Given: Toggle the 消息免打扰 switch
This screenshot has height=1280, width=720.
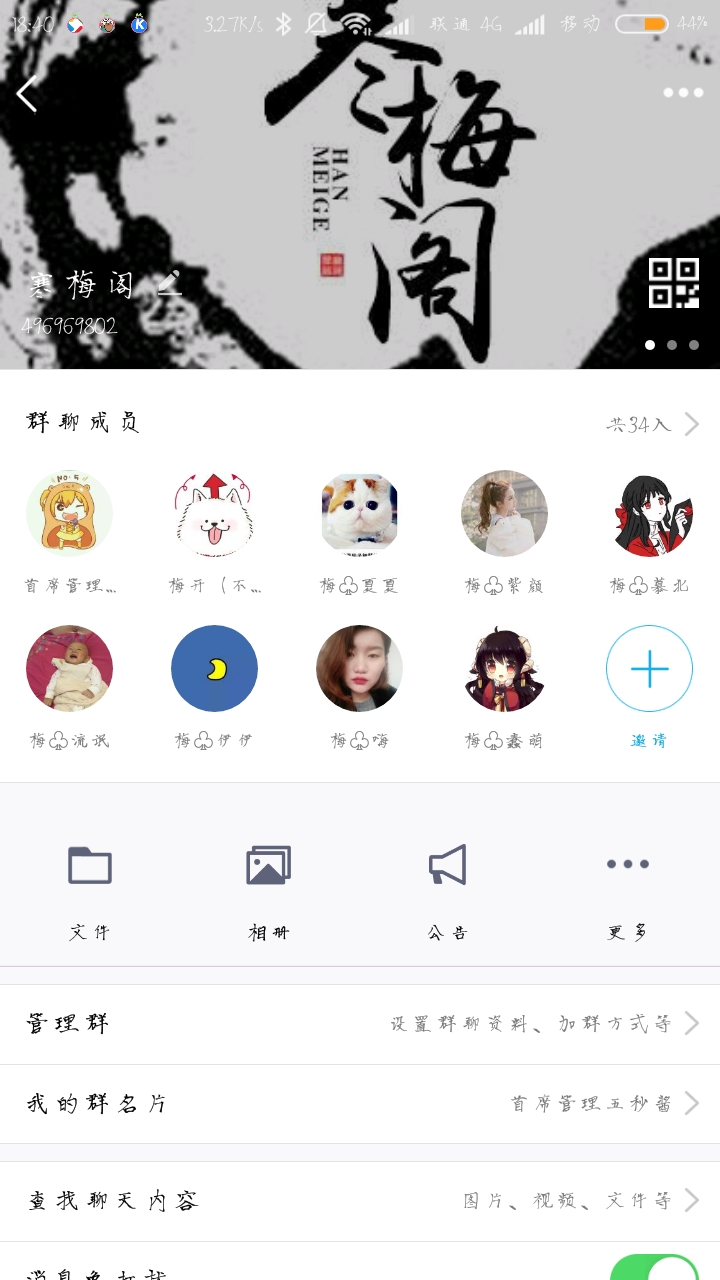Looking at the screenshot, I should point(654,1268).
